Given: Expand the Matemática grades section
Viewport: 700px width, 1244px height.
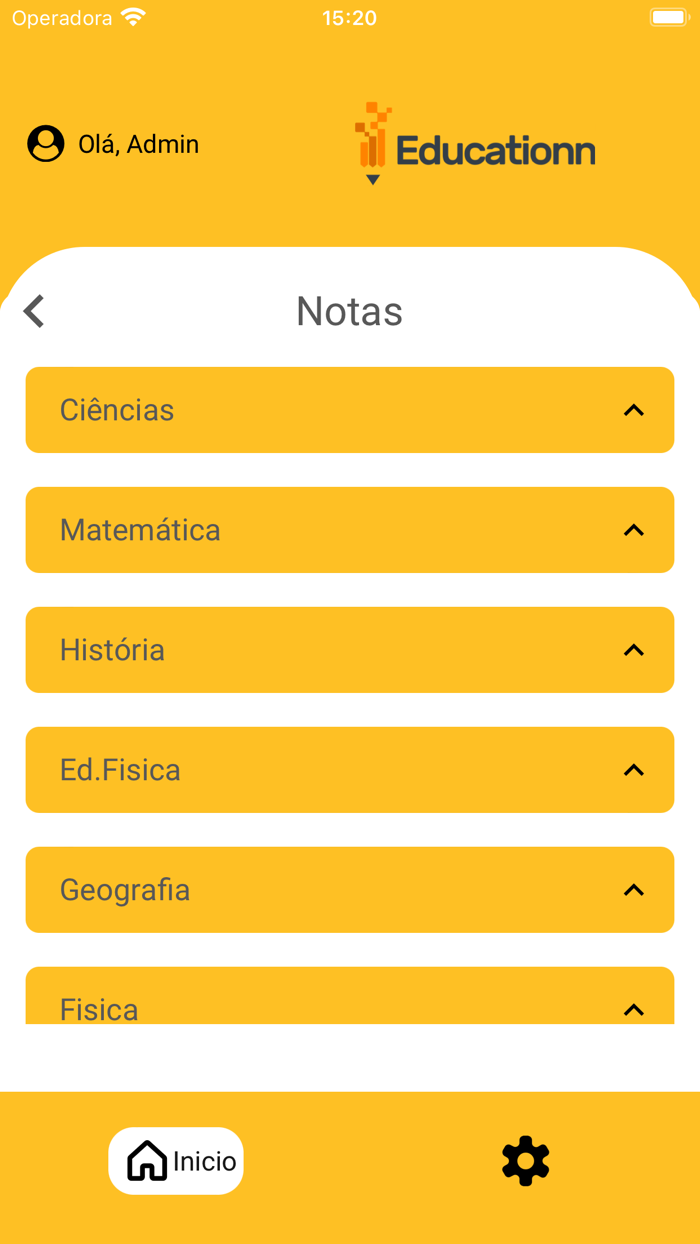Looking at the screenshot, I should click(633, 530).
